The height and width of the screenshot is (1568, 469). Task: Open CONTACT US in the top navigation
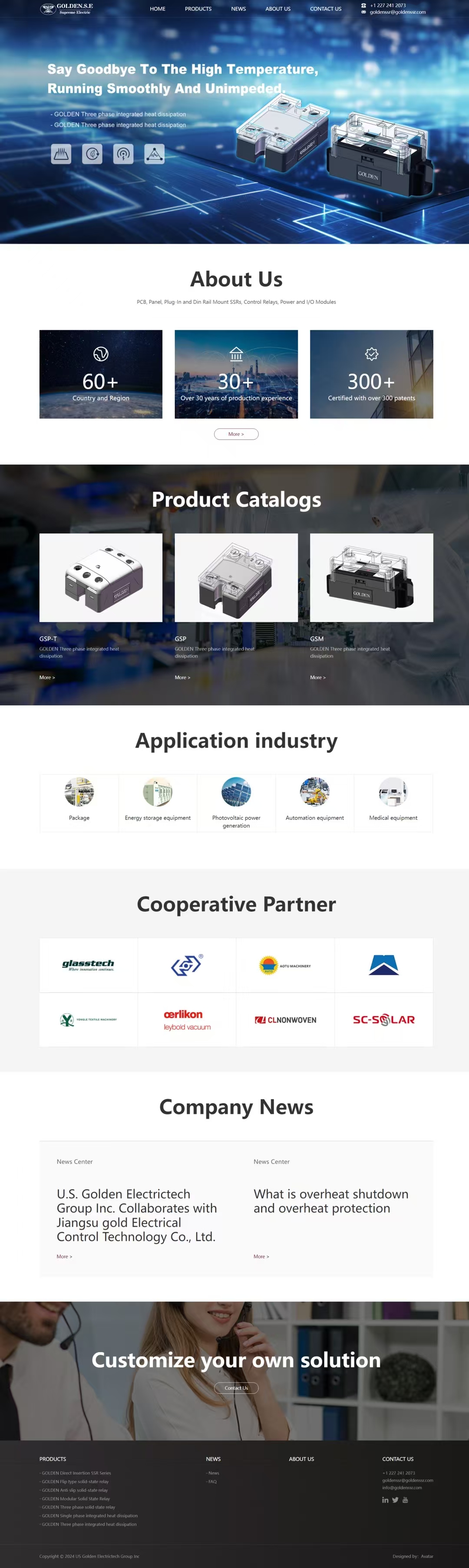pos(325,9)
